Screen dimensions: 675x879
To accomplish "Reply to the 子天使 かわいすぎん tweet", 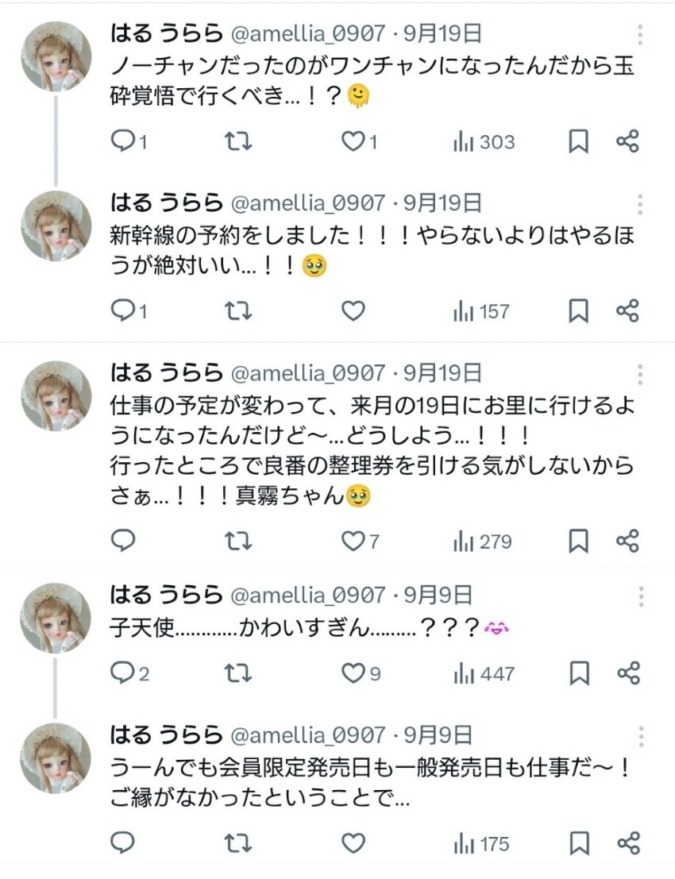I will pyautogui.click(x=122, y=673).
